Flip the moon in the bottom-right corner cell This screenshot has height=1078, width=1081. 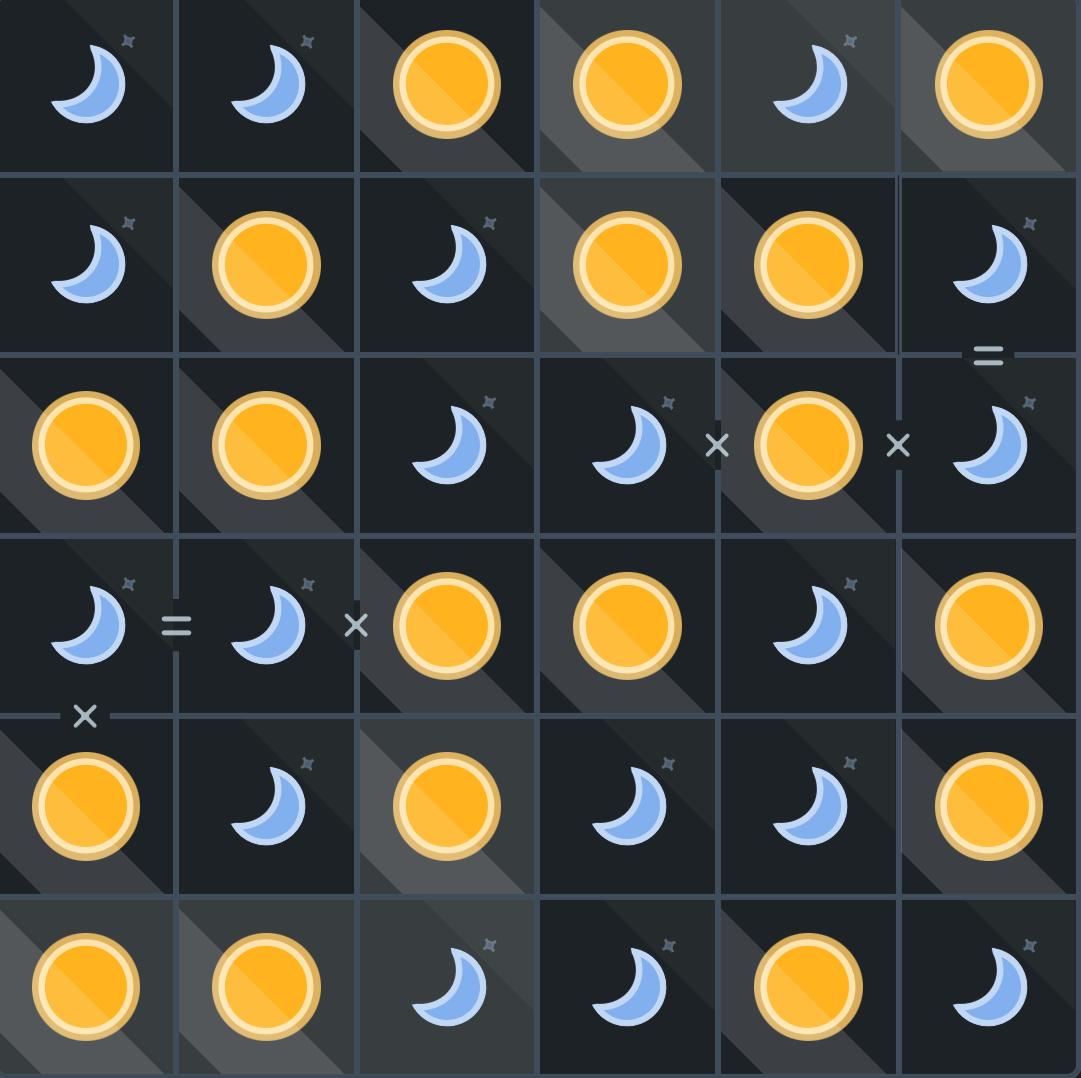[989, 986]
